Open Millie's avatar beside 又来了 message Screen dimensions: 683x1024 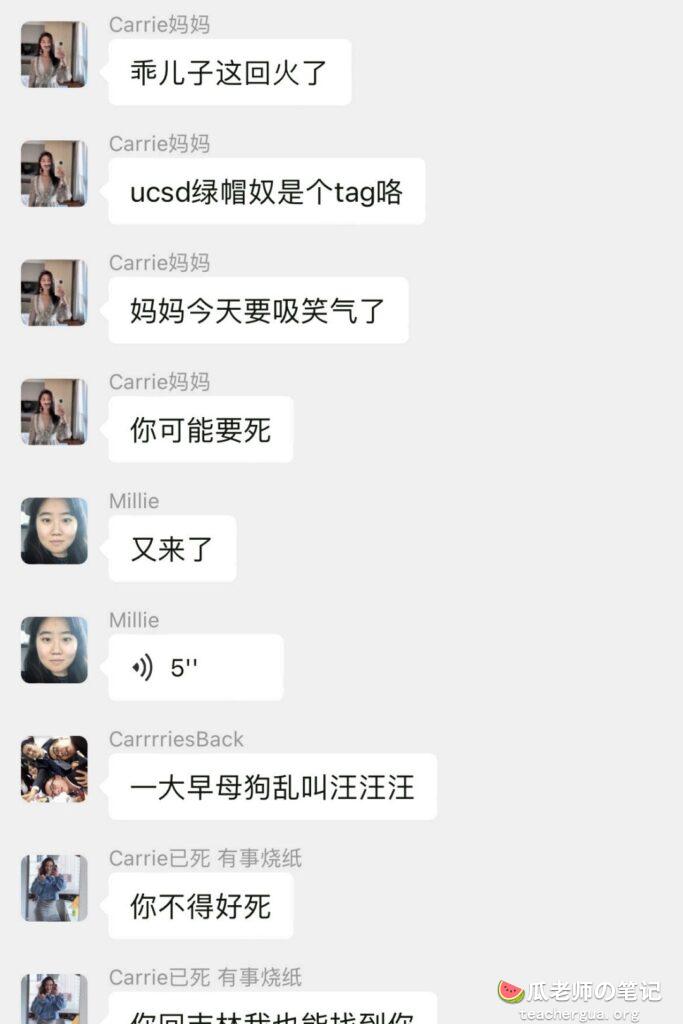point(54,531)
